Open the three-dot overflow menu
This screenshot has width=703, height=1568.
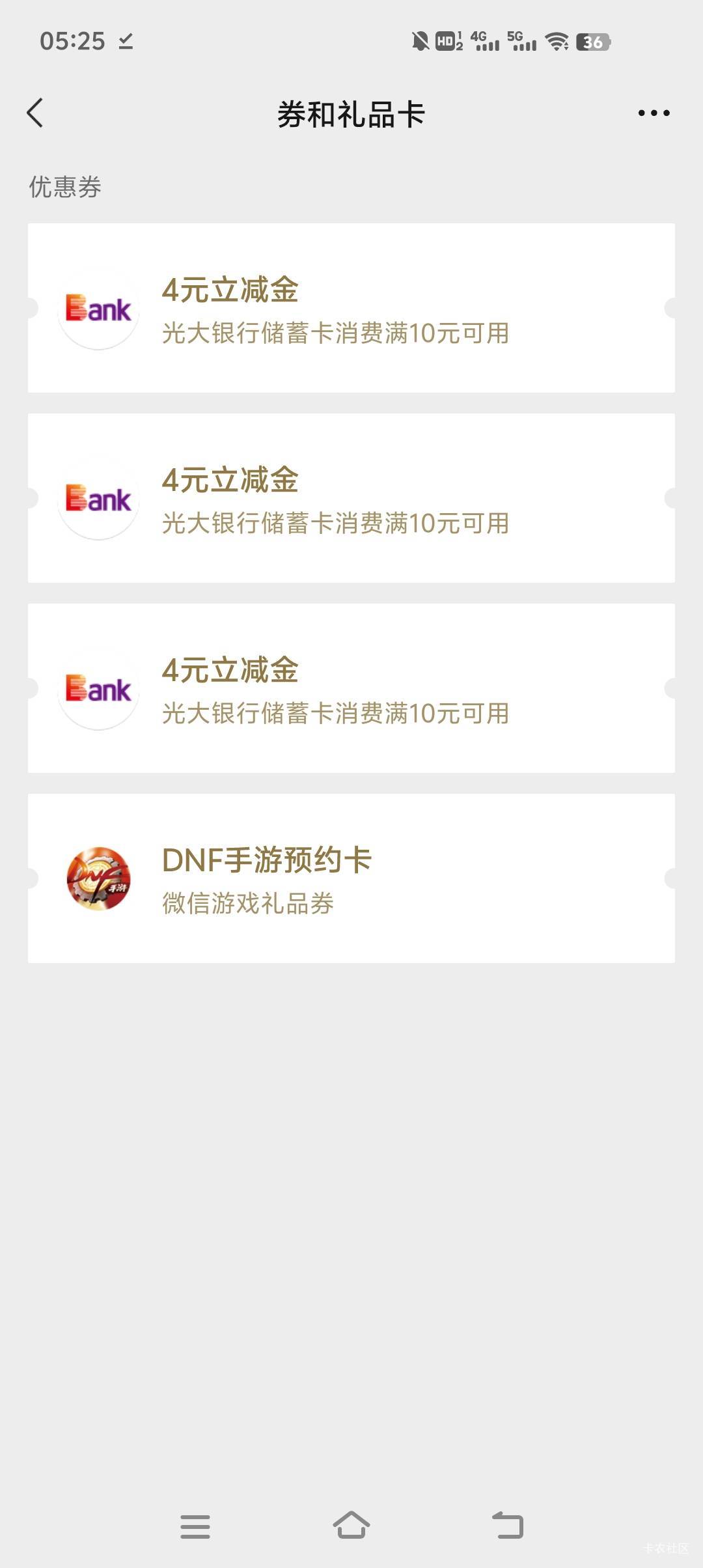pos(654,113)
